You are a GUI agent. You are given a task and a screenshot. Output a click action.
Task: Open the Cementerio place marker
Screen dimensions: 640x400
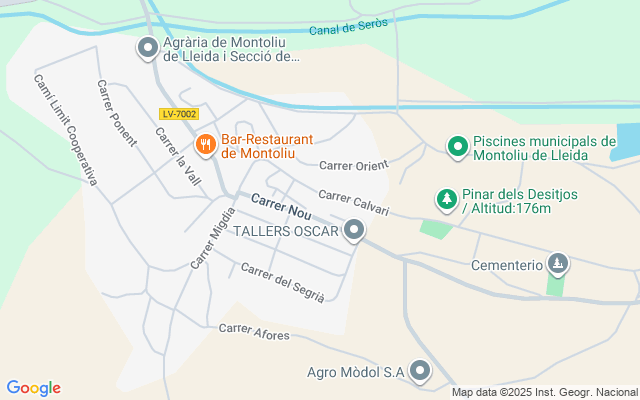pos(558,265)
